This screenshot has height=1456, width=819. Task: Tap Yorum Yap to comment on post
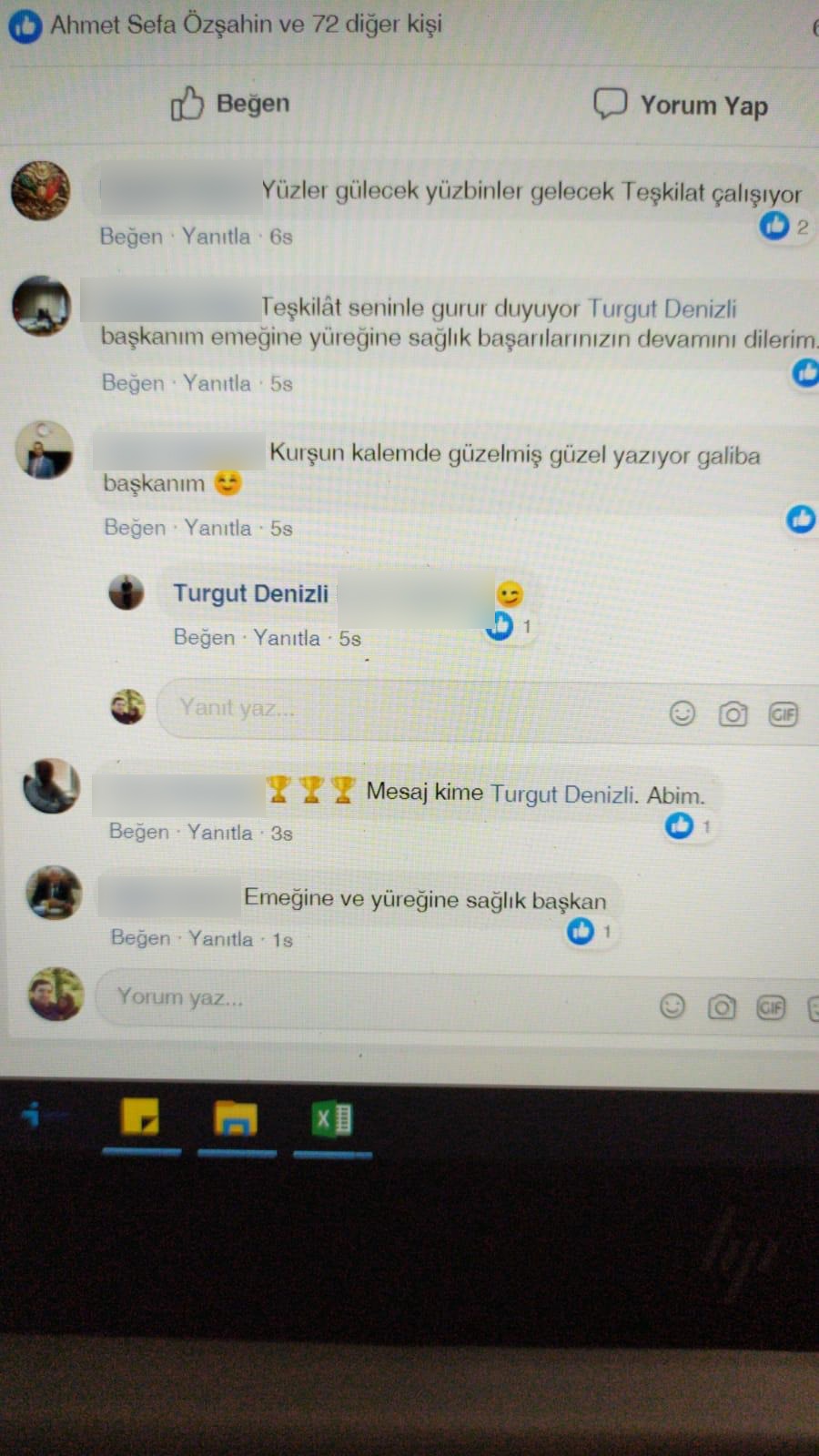pyautogui.click(x=681, y=106)
